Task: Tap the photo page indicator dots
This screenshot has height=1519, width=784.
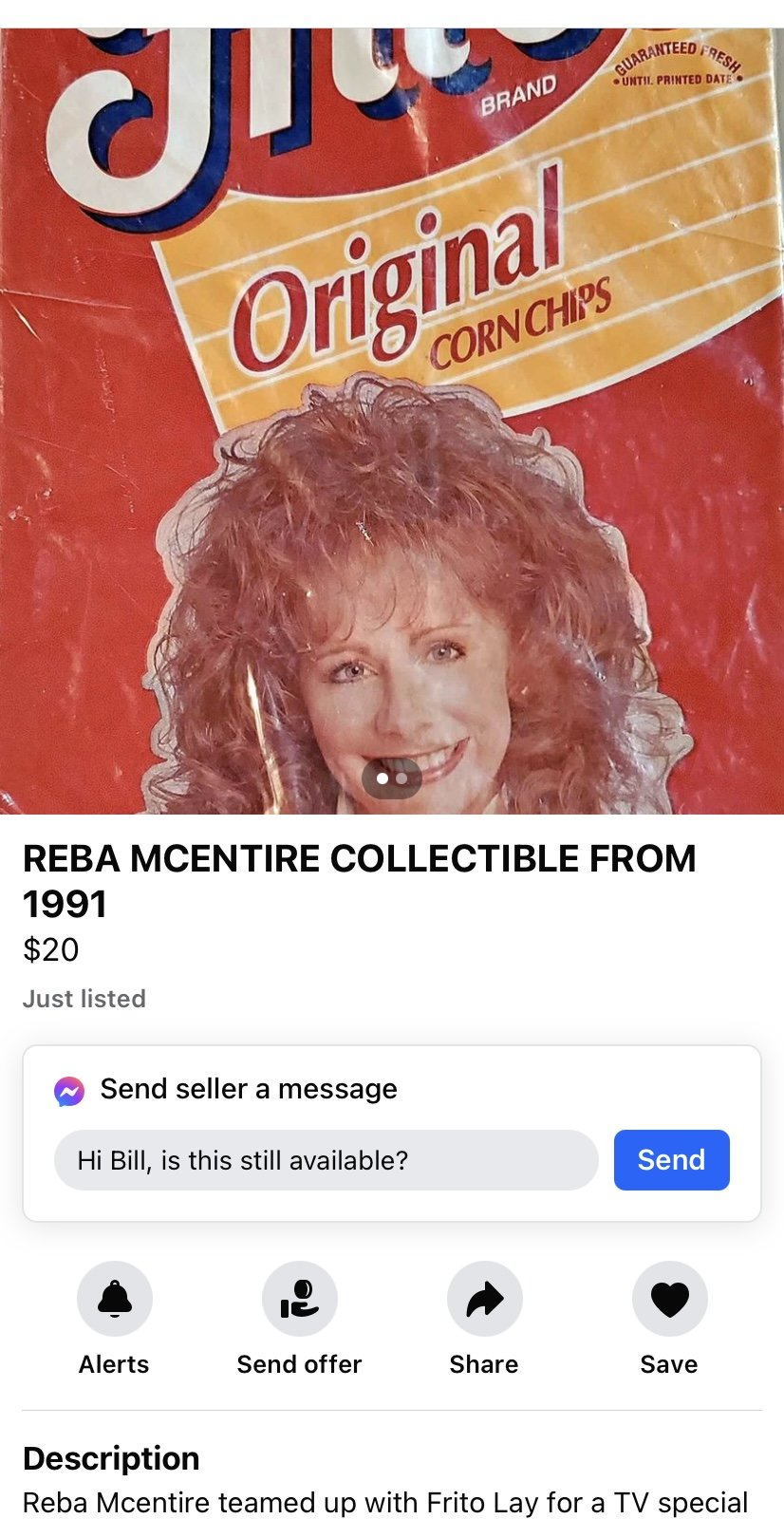Action: [391, 778]
